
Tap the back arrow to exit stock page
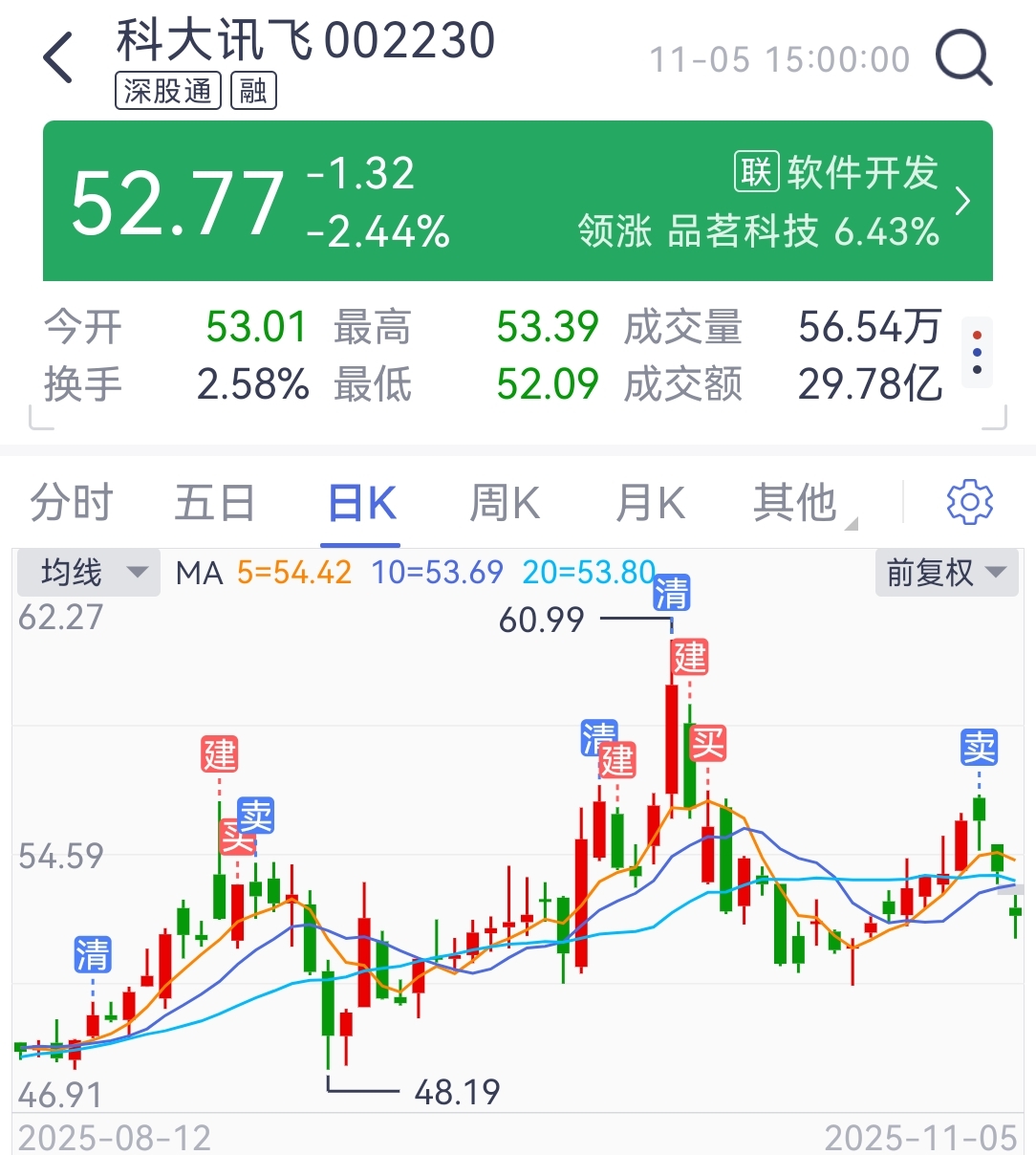57,56
